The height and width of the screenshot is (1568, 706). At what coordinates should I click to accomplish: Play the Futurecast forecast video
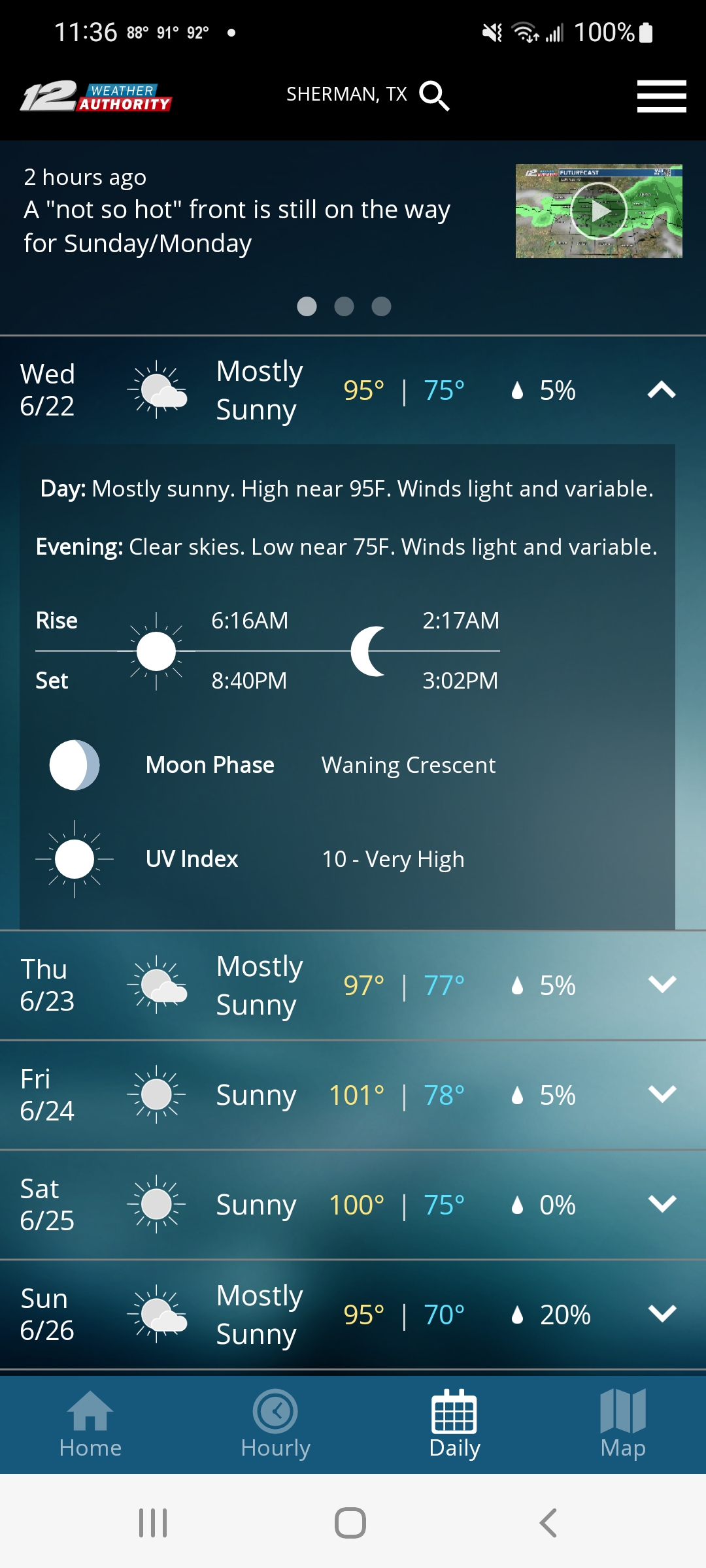pos(599,210)
